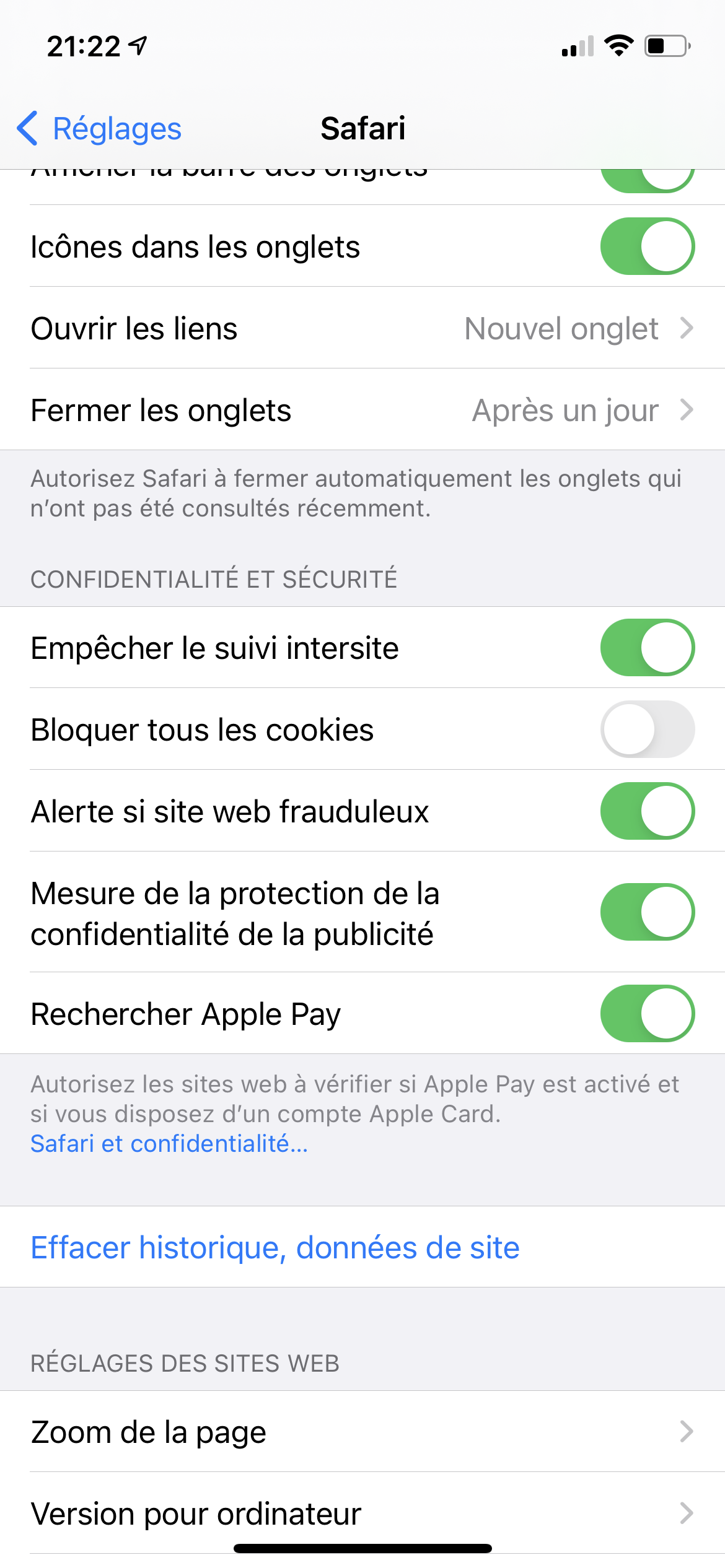Image resolution: width=725 pixels, height=1568 pixels.
Task: Toggle Icônes dans les onglets switch
Action: click(x=647, y=246)
